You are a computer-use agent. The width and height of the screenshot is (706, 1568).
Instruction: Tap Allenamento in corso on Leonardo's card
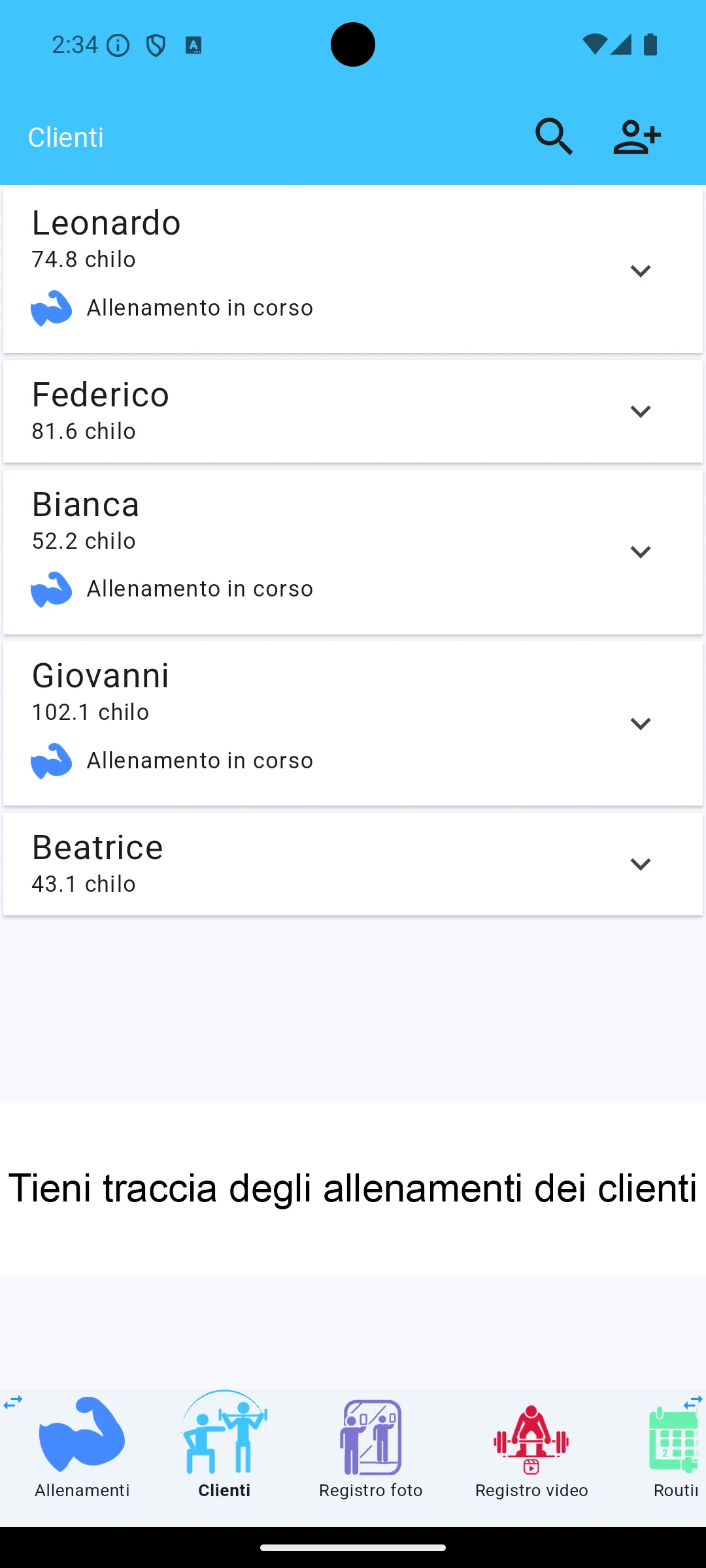tap(199, 307)
